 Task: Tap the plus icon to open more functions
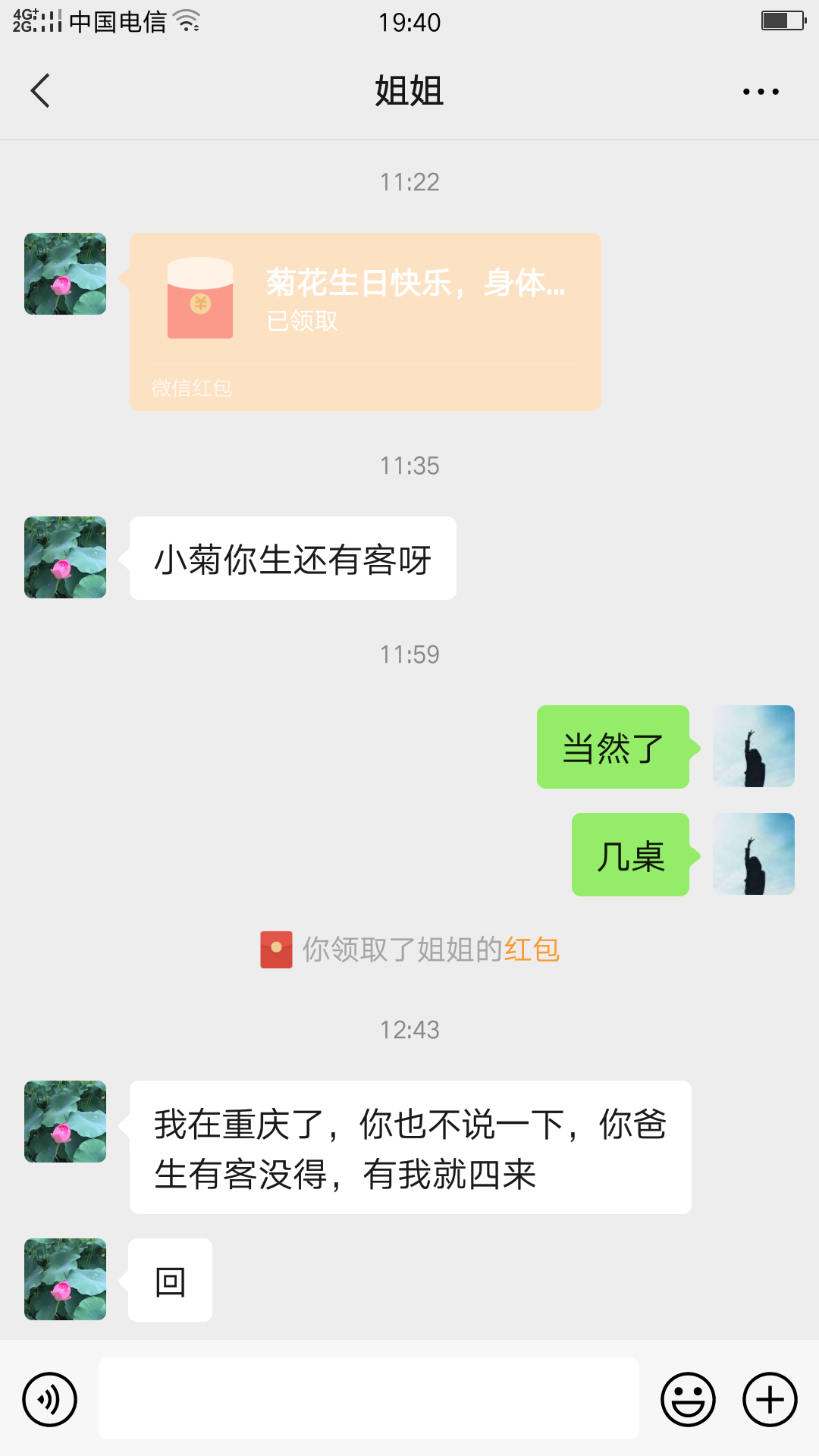click(769, 1399)
